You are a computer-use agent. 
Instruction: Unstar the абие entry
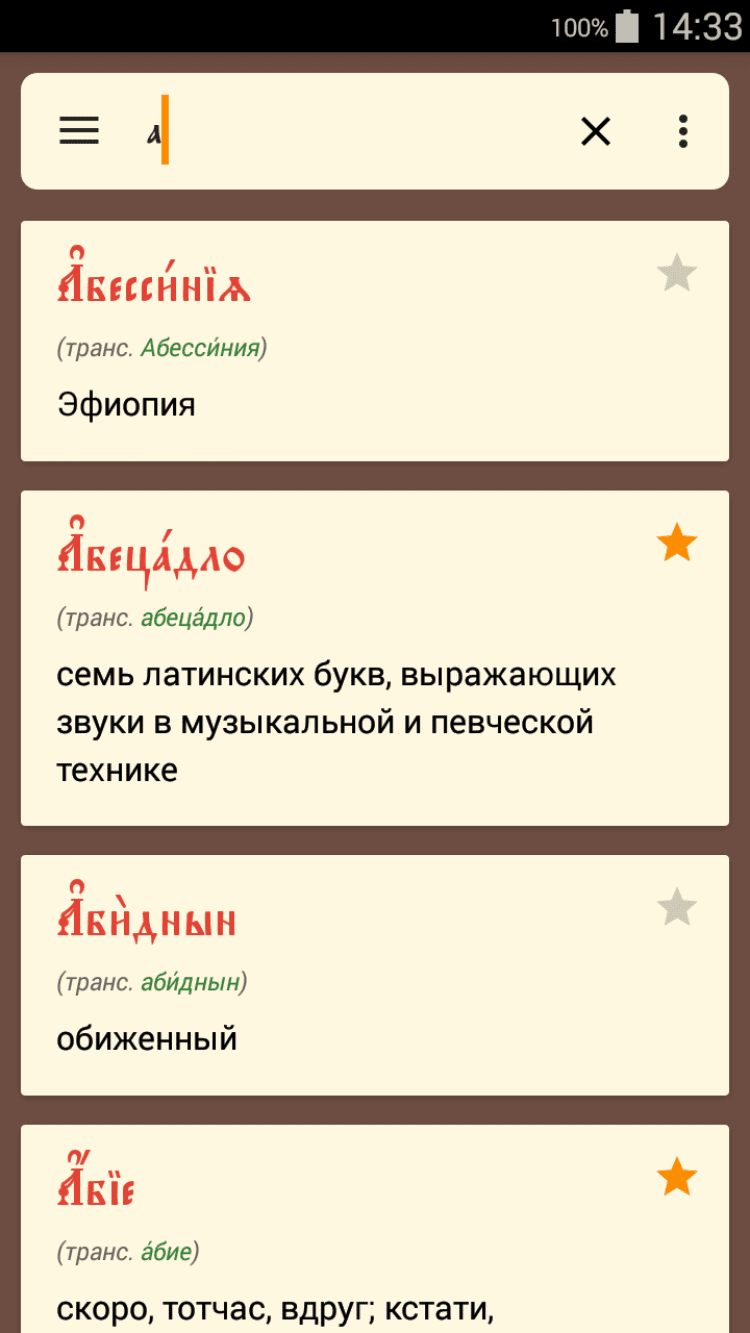click(x=677, y=1178)
